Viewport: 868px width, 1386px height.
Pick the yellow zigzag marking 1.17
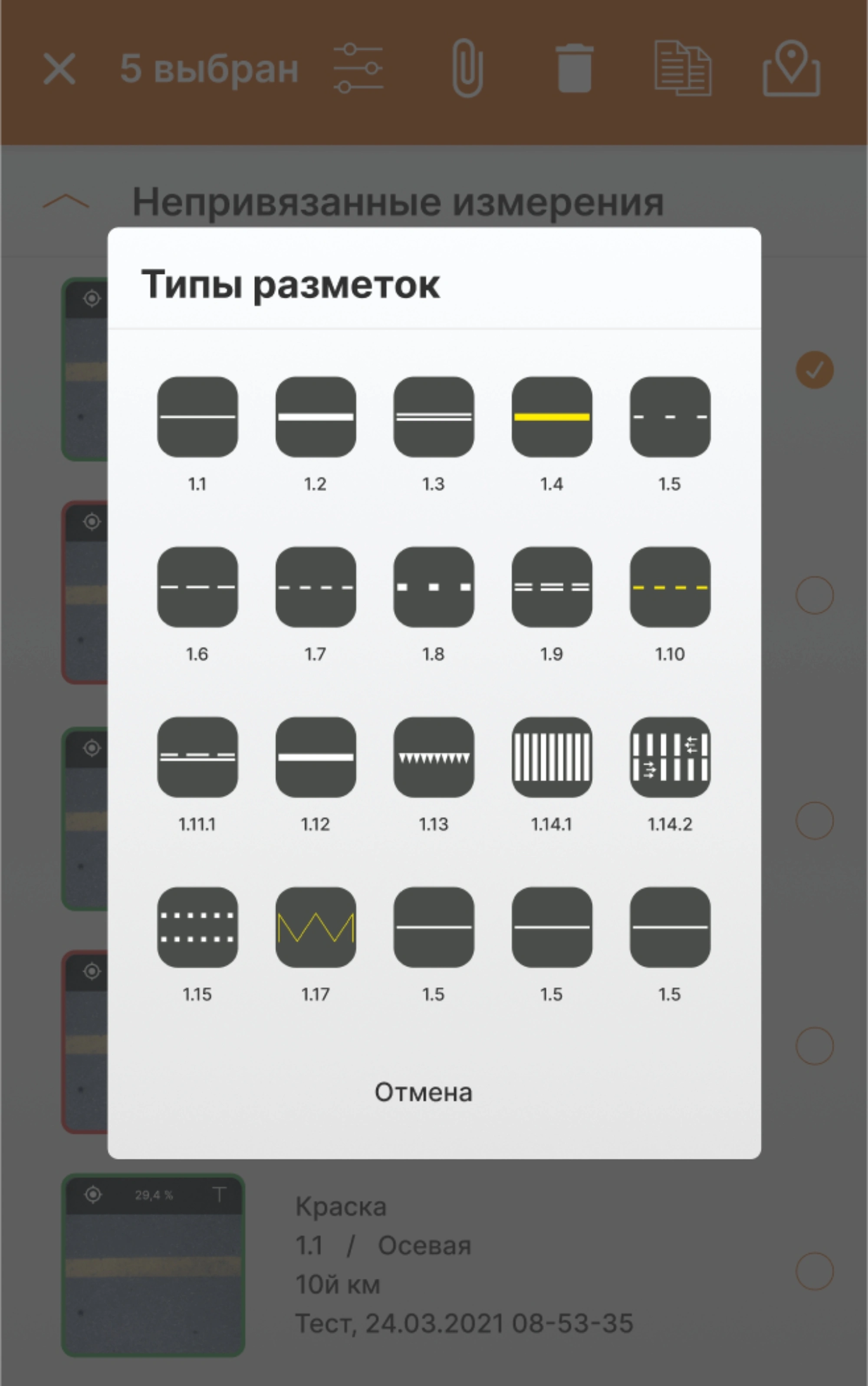[316, 927]
